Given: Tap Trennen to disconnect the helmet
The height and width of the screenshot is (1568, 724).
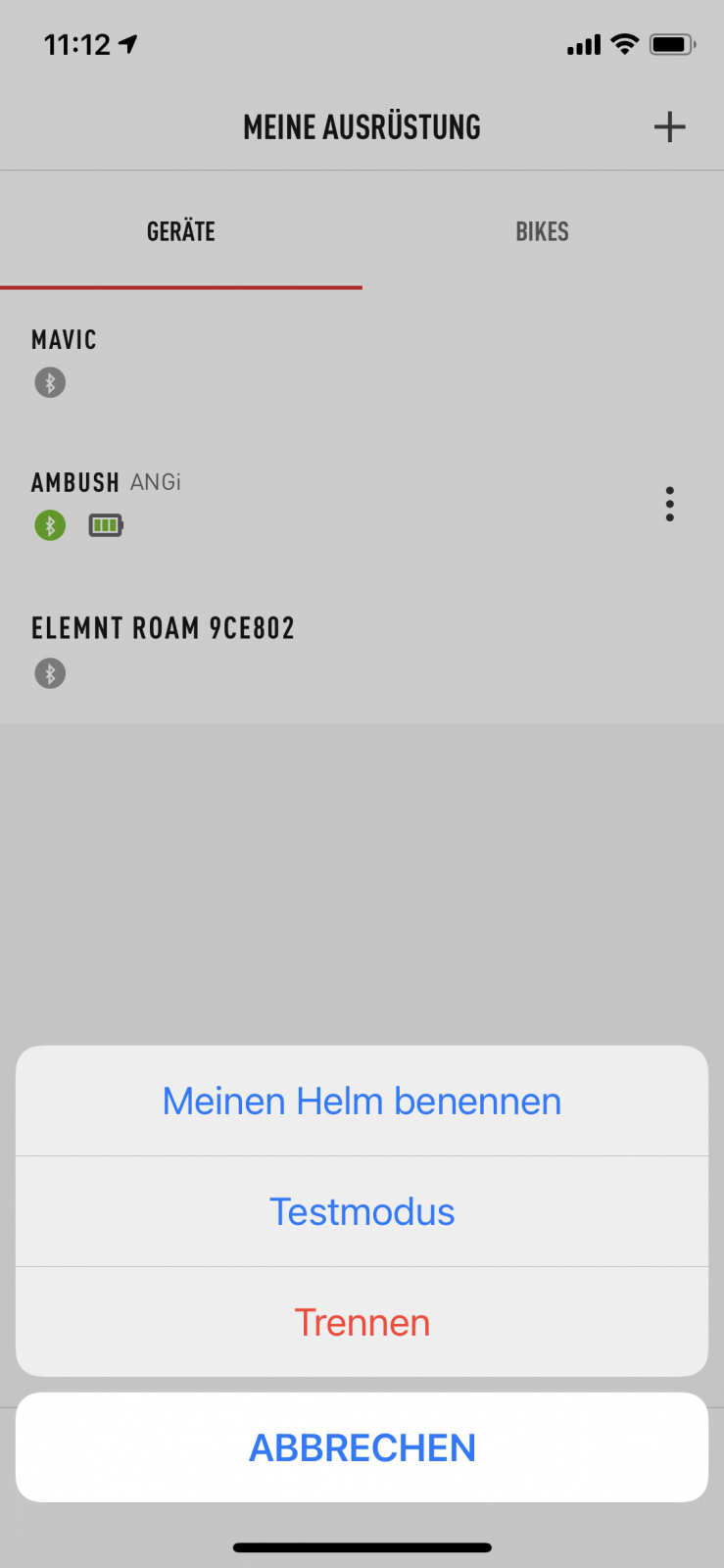Looking at the screenshot, I should (x=362, y=1322).
